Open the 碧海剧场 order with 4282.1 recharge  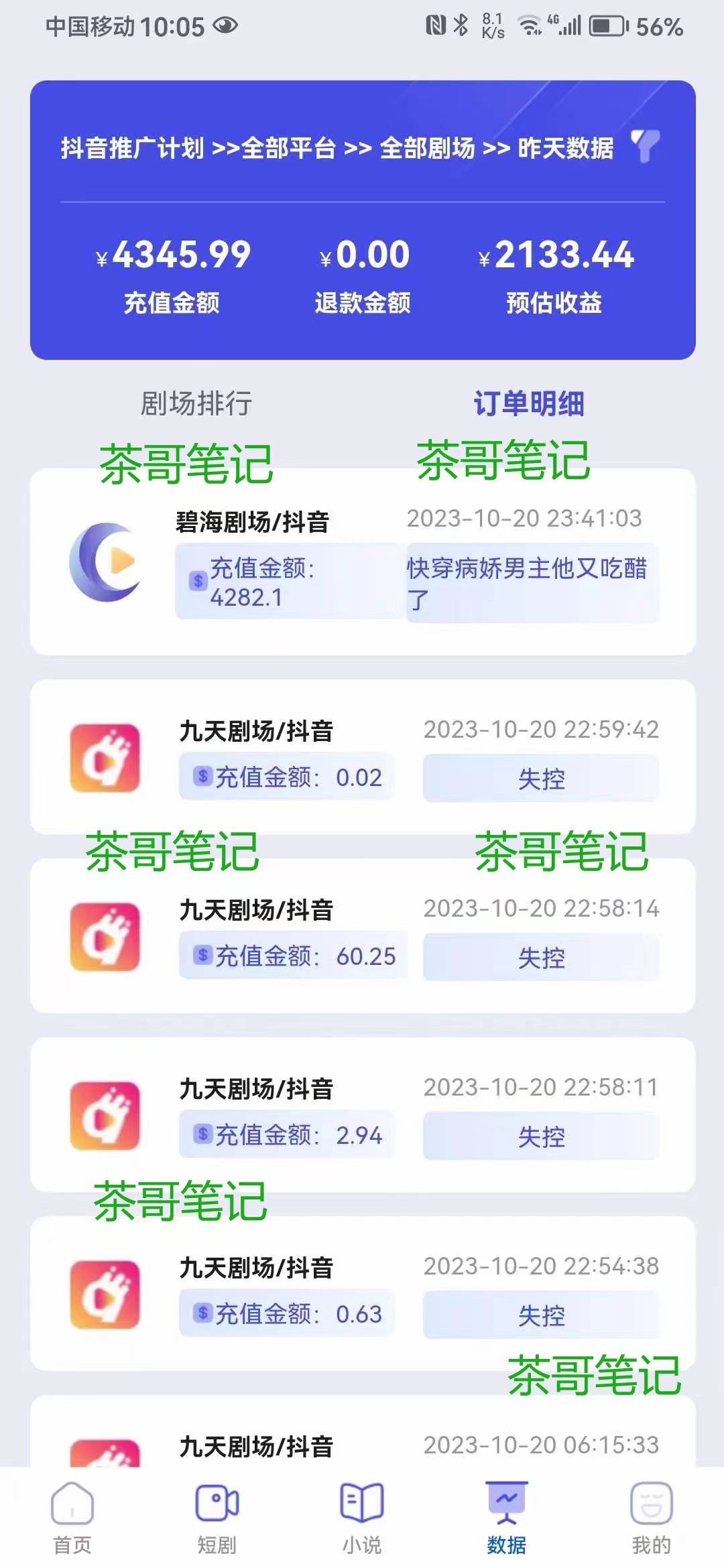click(363, 562)
